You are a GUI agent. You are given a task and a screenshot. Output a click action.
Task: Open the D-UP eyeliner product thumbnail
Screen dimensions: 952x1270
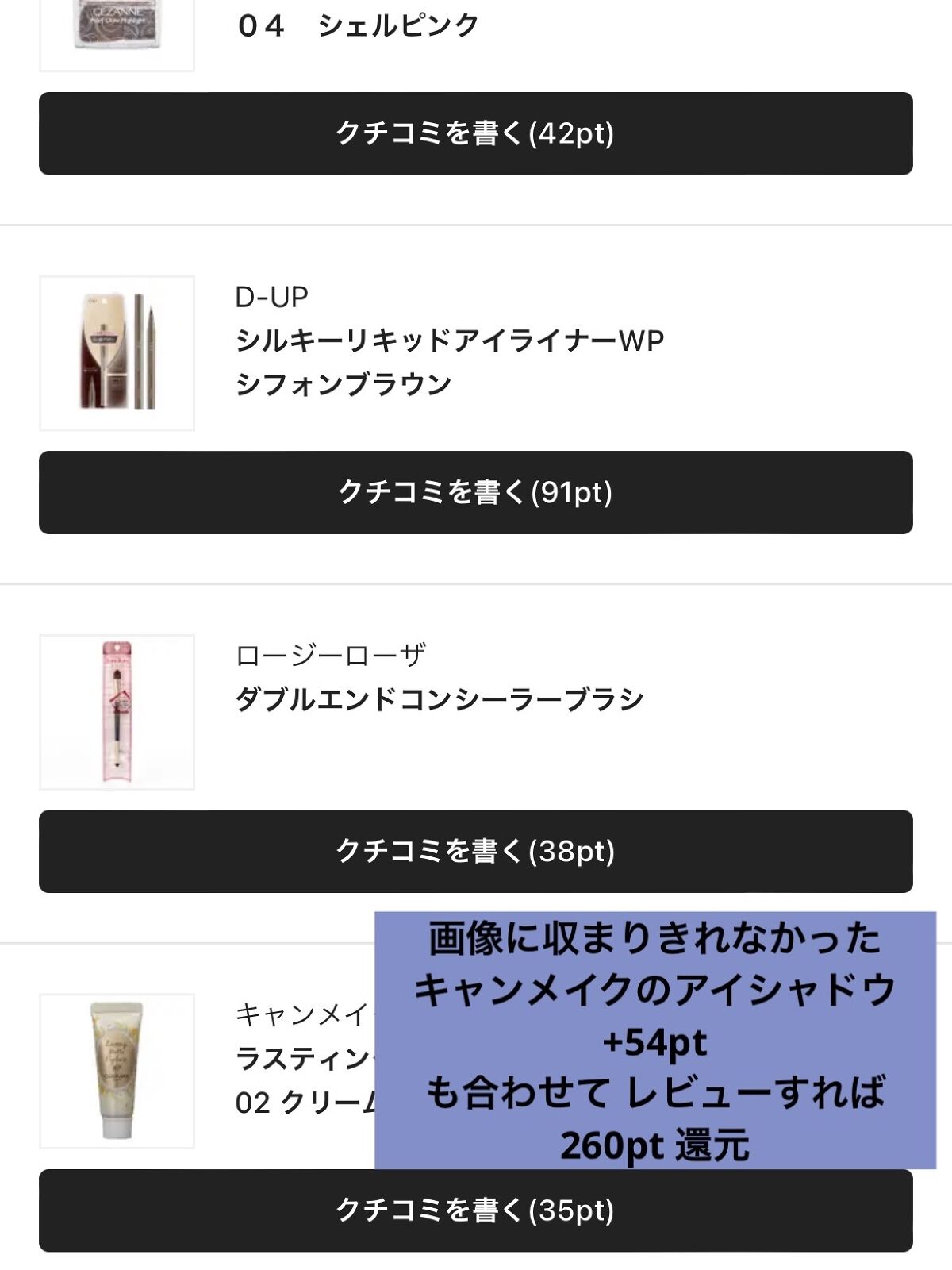click(x=117, y=351)
